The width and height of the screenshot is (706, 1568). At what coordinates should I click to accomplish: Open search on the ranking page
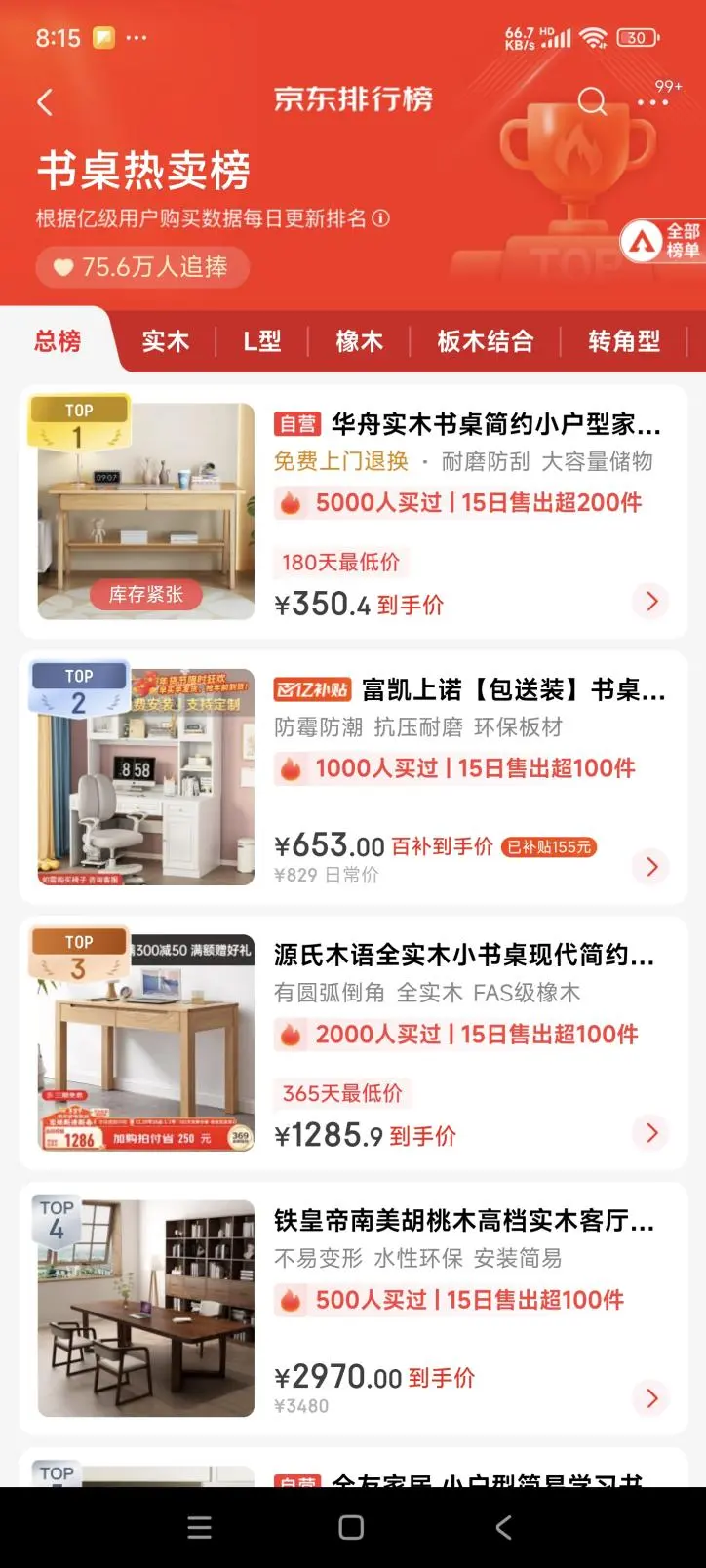[x=592, y=101]
